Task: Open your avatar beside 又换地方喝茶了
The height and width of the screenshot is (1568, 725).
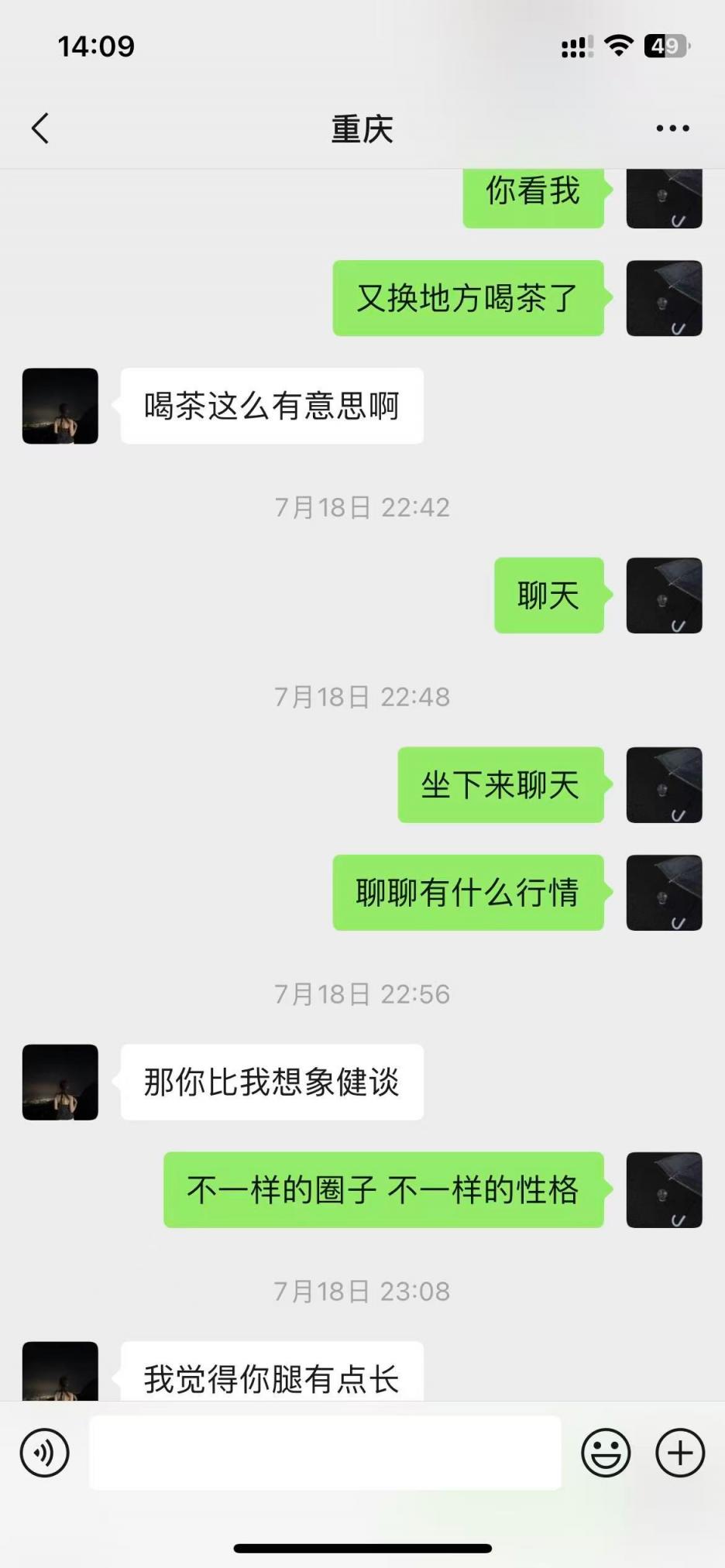Action: (x=664, y=298)
